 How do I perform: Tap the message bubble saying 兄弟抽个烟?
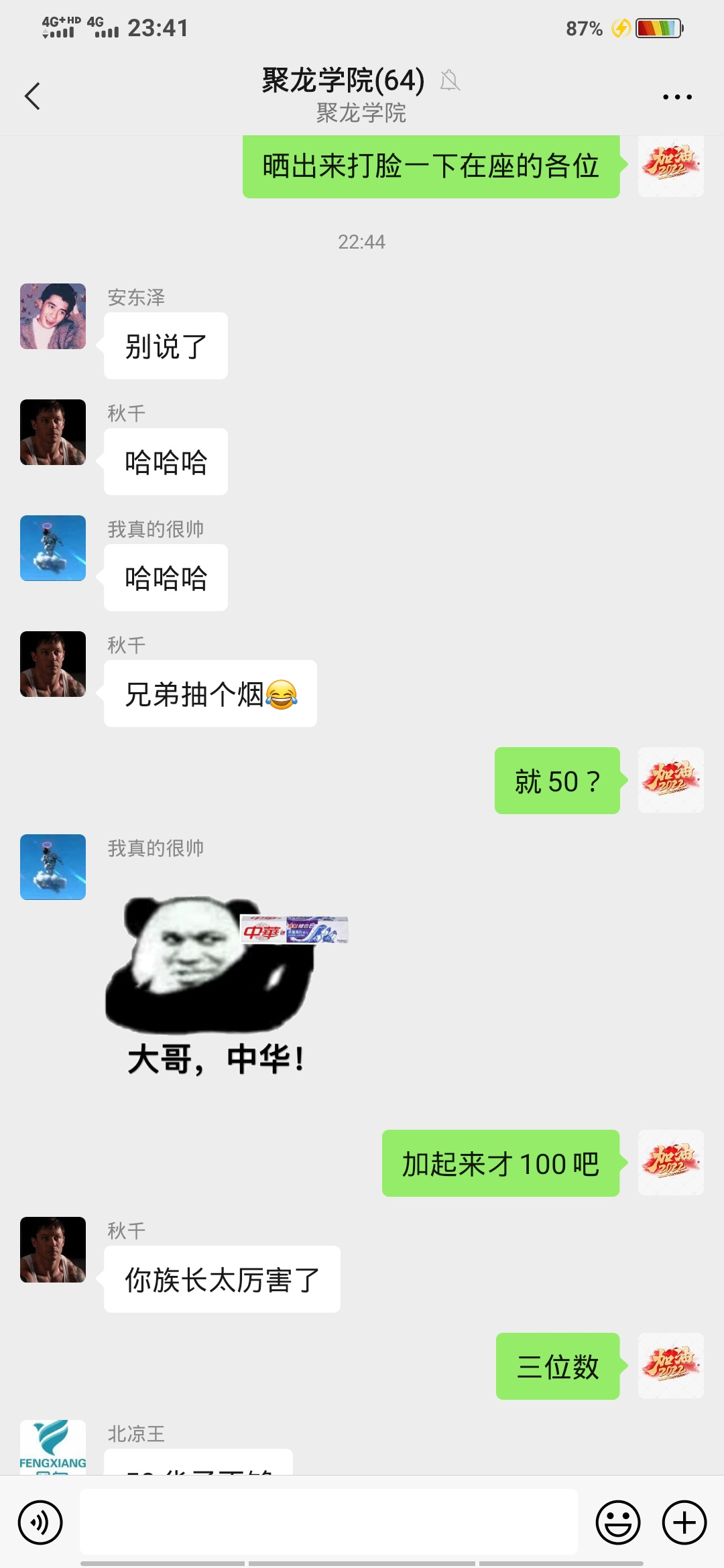[209, 694]
